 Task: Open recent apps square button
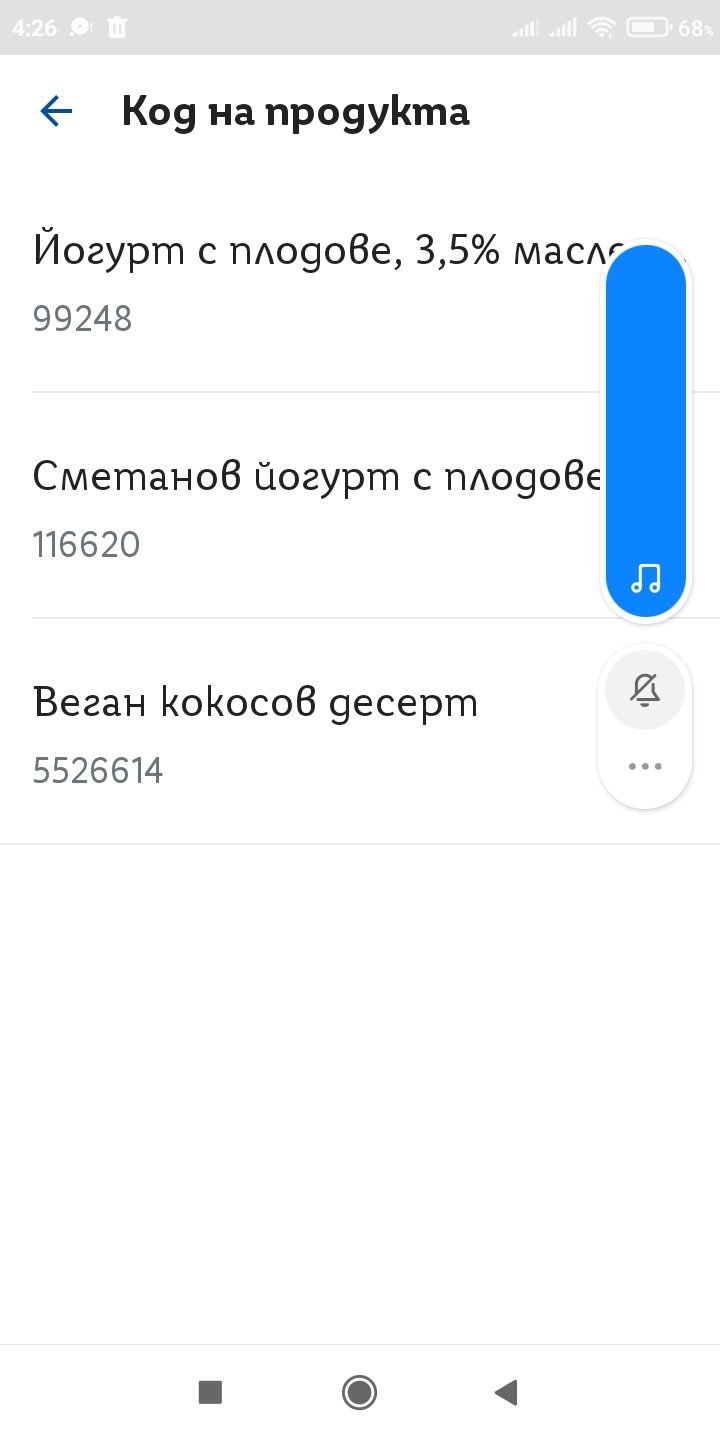click(210, 1392)
